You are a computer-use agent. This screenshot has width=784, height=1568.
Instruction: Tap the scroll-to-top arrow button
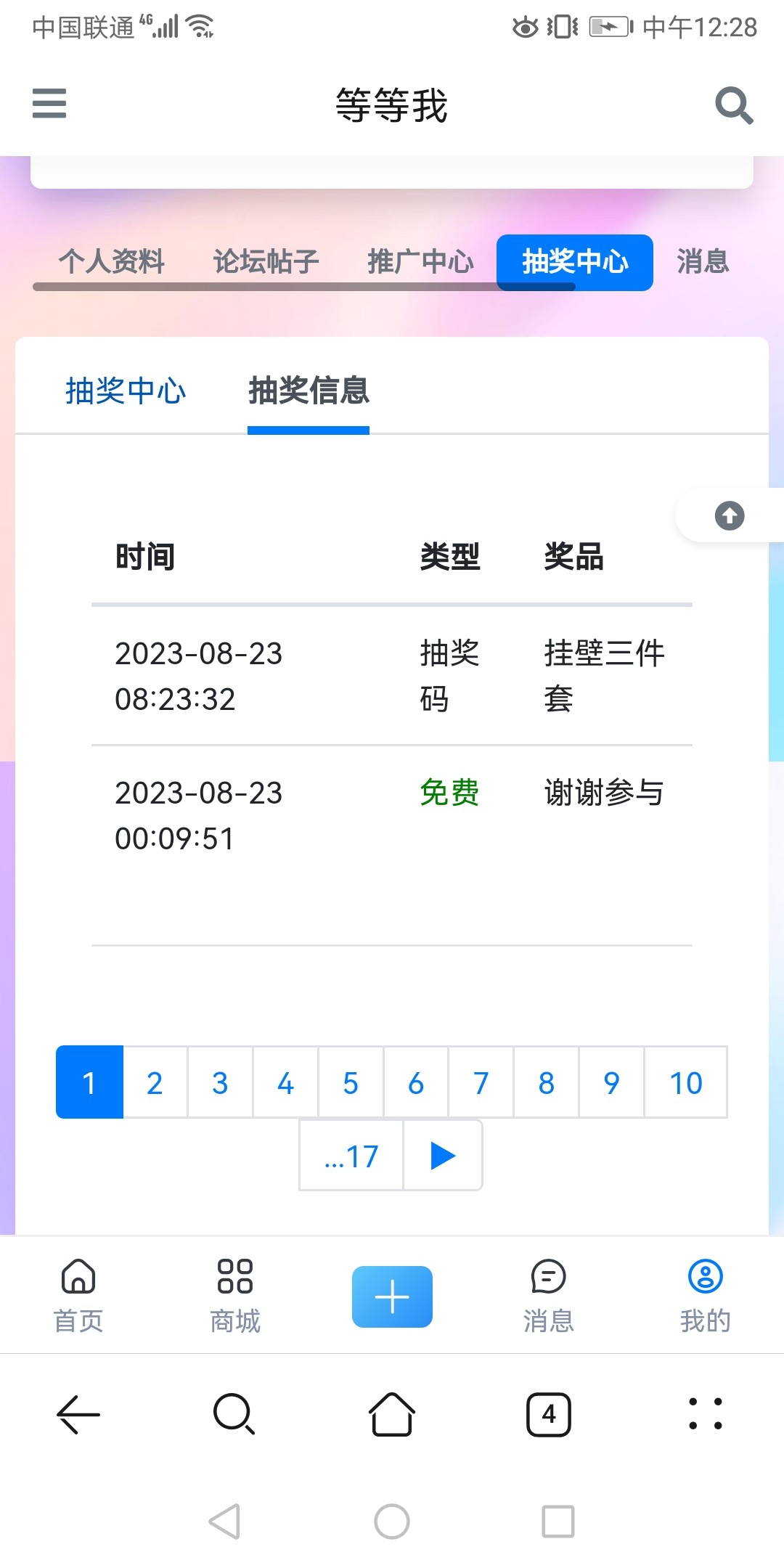pyautogui.click(x=730, y=516)
